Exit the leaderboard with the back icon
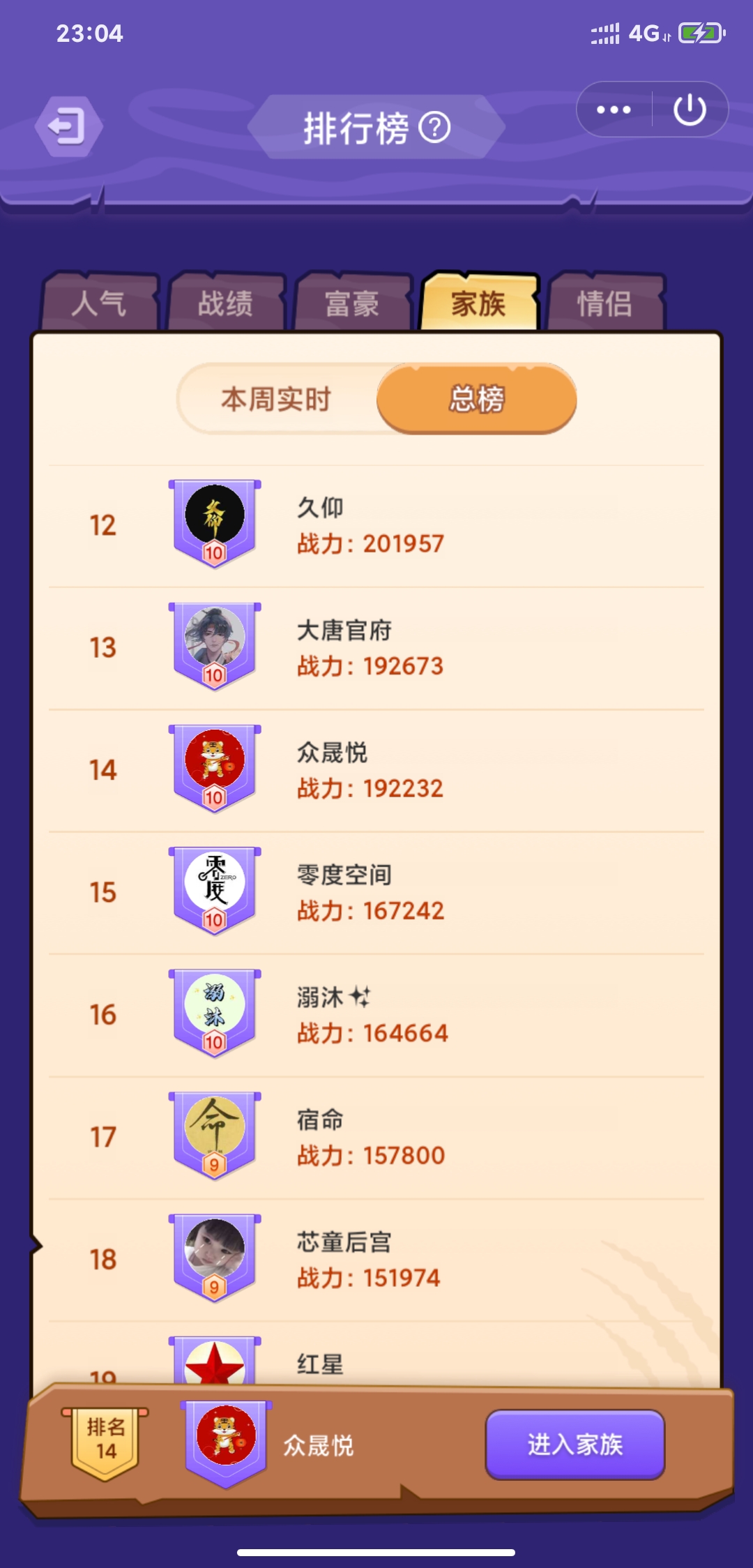 tap(68, 127)
